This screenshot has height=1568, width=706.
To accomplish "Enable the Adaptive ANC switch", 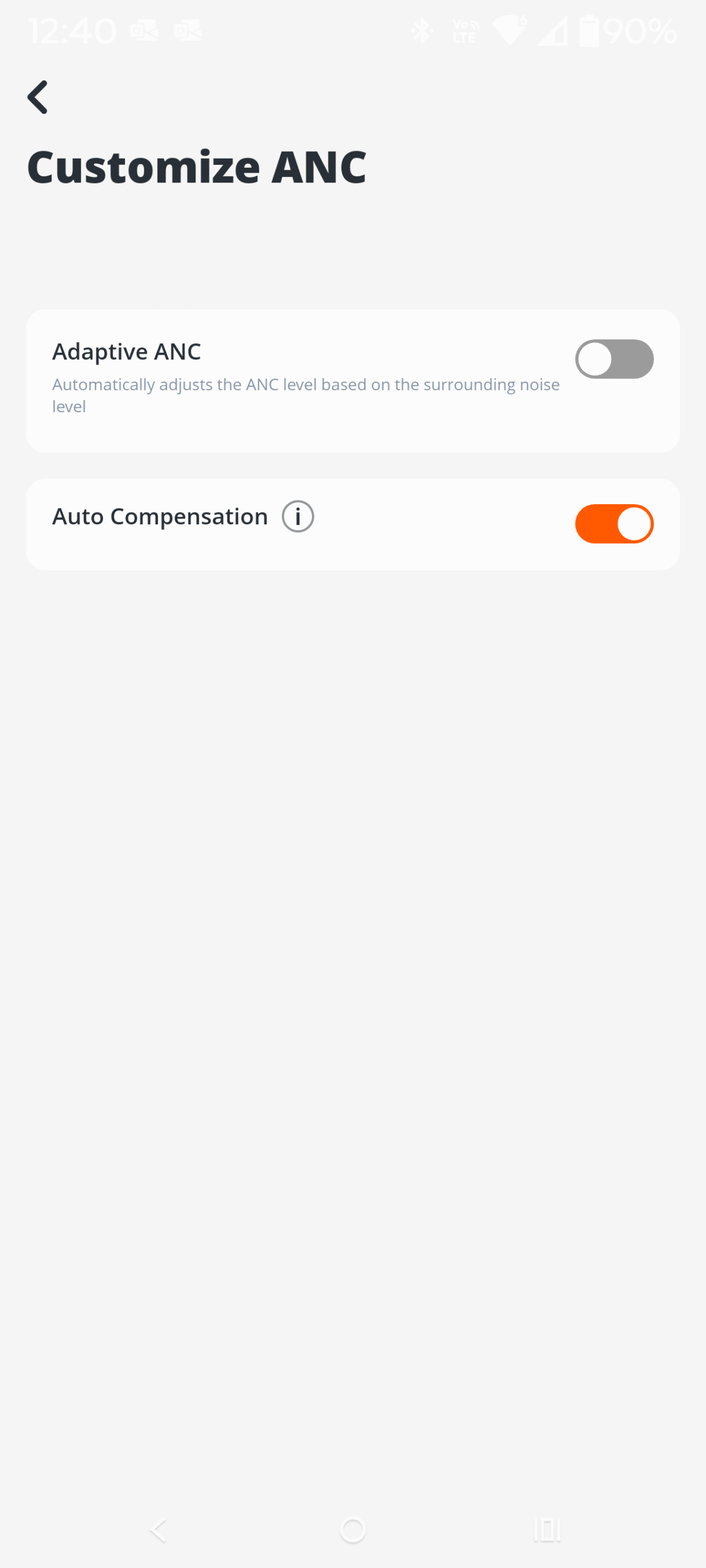I will click(x=613, y=359).
